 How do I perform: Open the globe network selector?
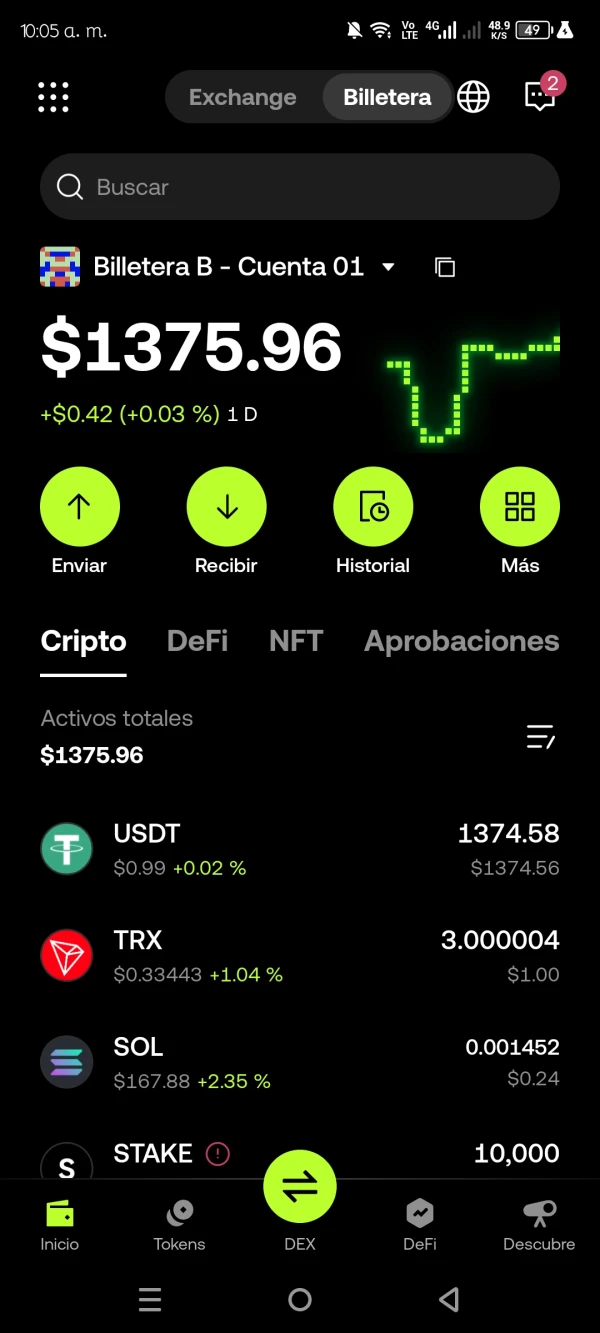tap(473, 97)
